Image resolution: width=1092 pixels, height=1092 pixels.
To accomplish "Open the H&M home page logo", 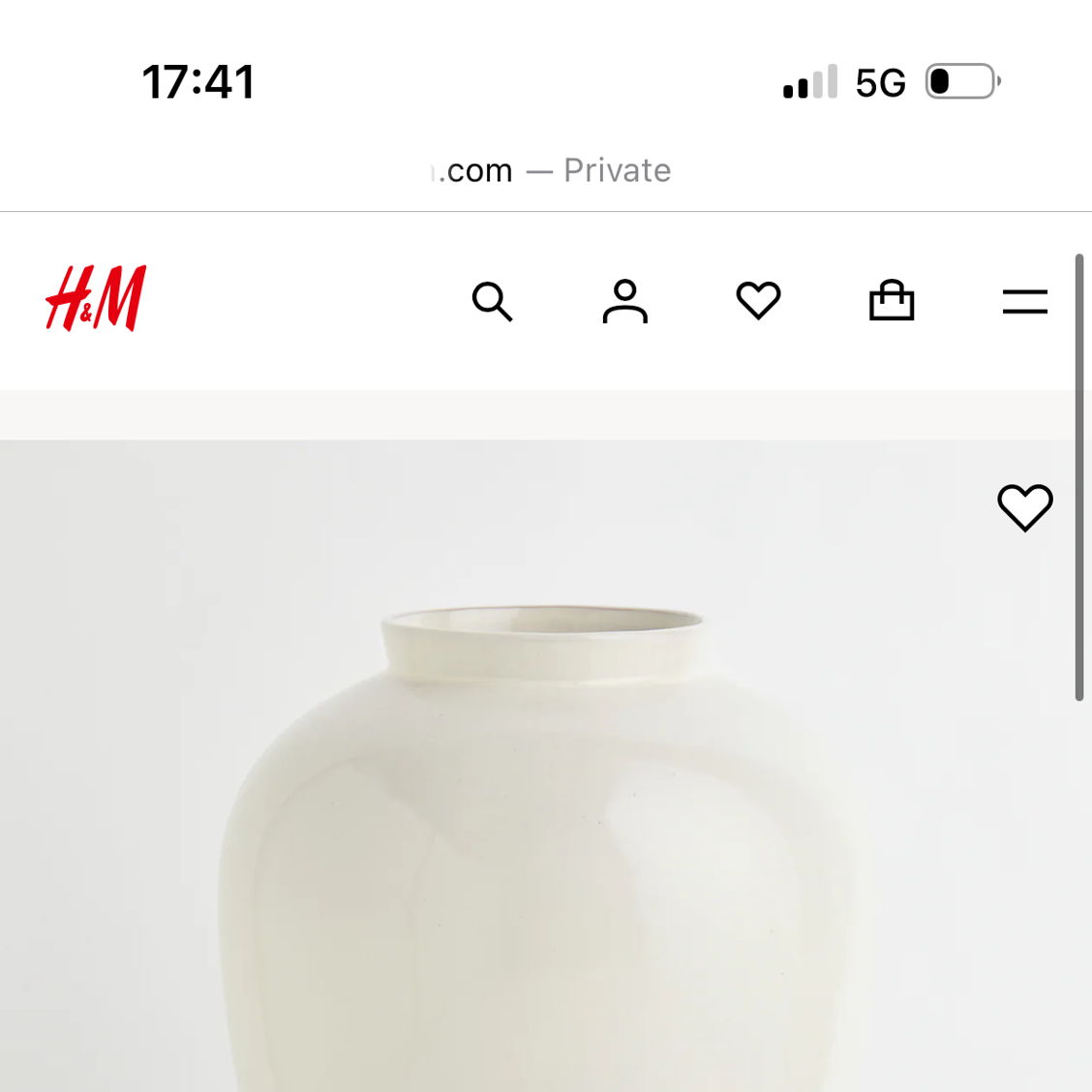I will coord(96,299).
